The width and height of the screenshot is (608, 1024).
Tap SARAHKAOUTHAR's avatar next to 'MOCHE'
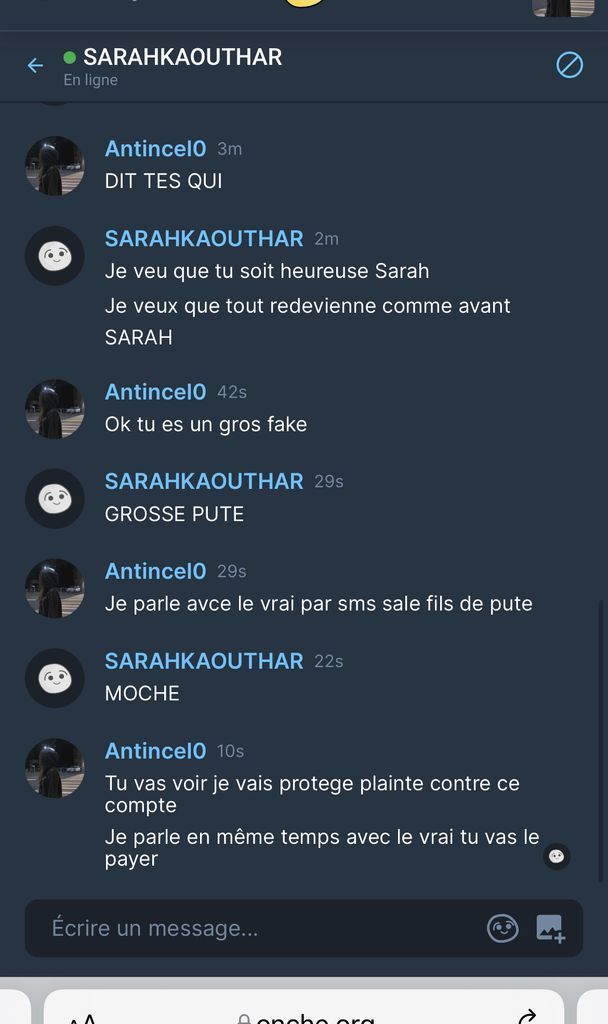click(55, 678)
